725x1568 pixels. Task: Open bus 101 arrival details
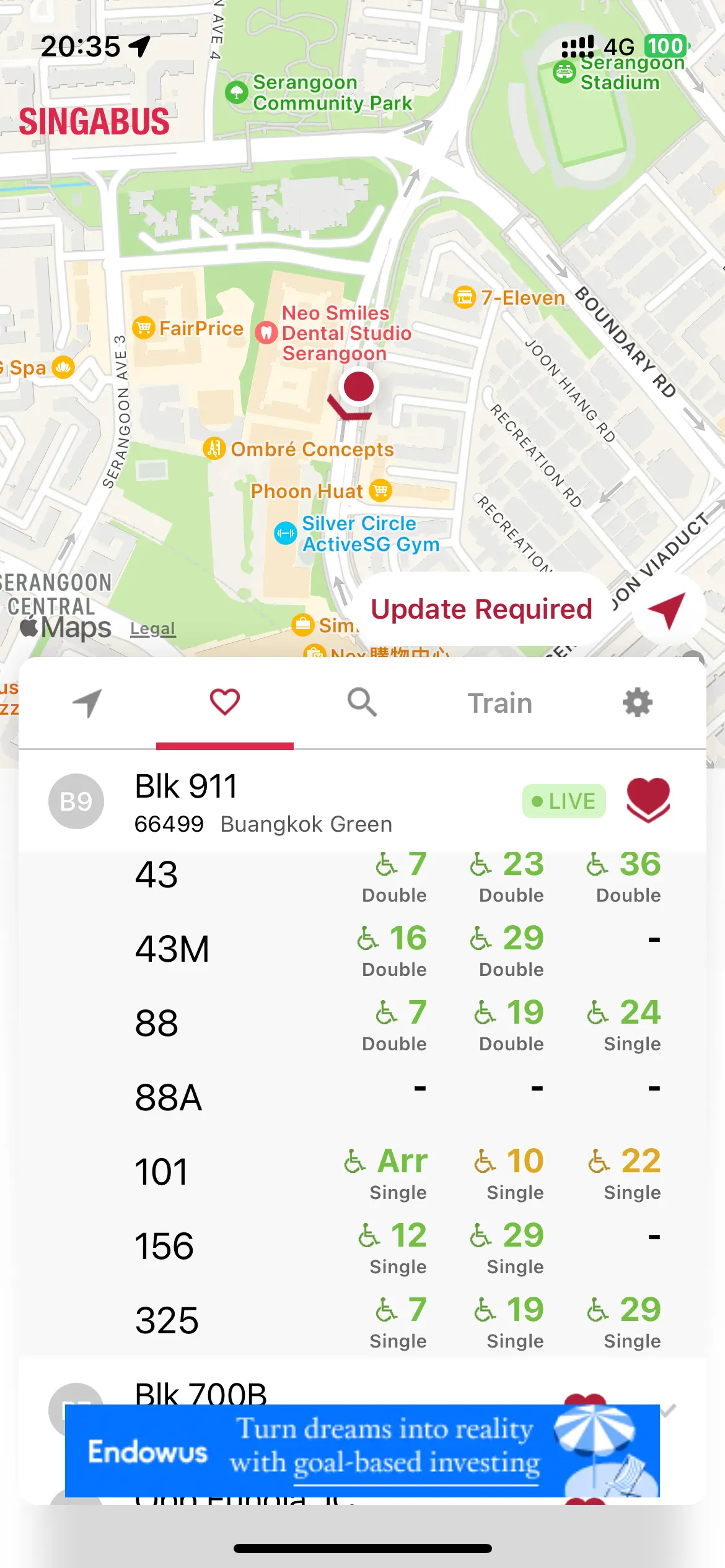click(362, 1174)
